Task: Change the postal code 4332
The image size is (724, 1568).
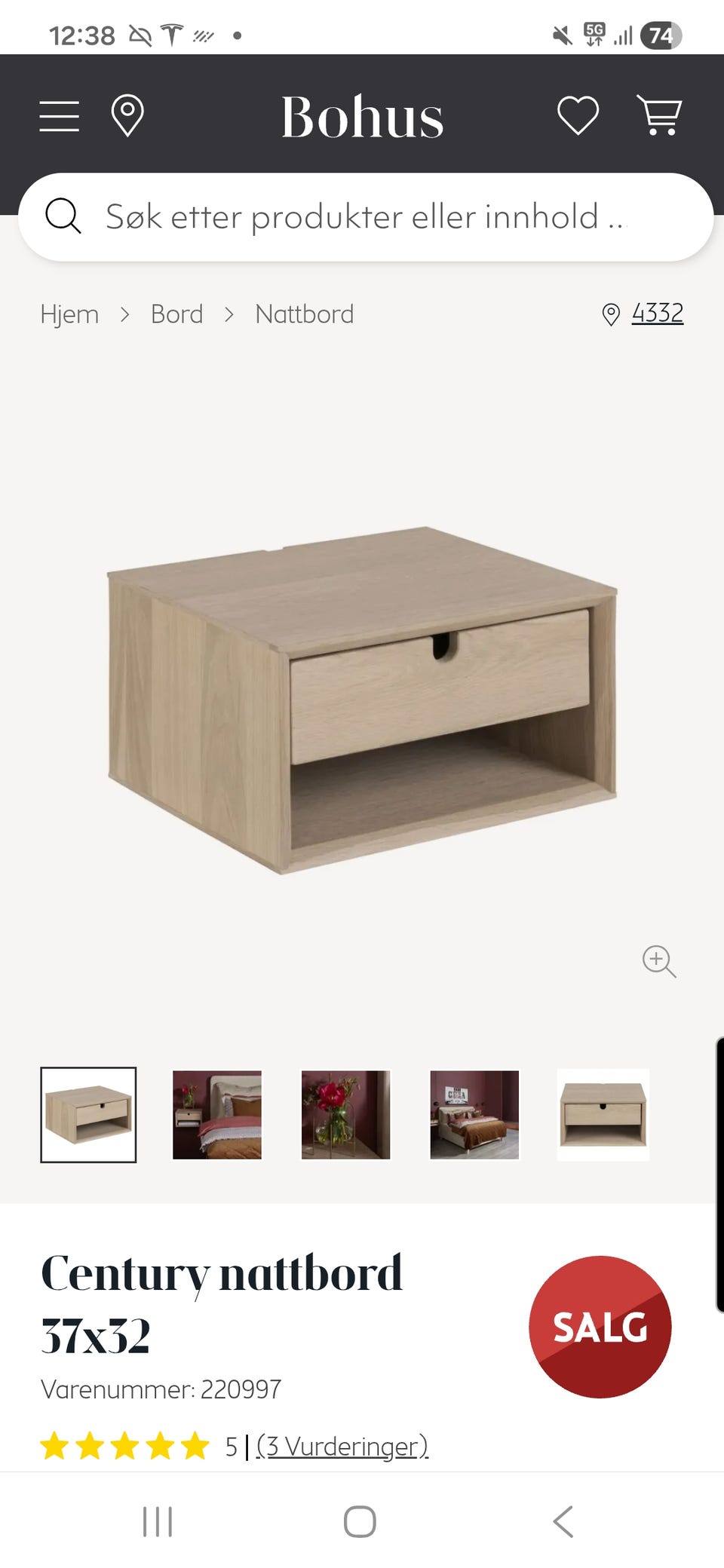Action: [x=657, y=313]
